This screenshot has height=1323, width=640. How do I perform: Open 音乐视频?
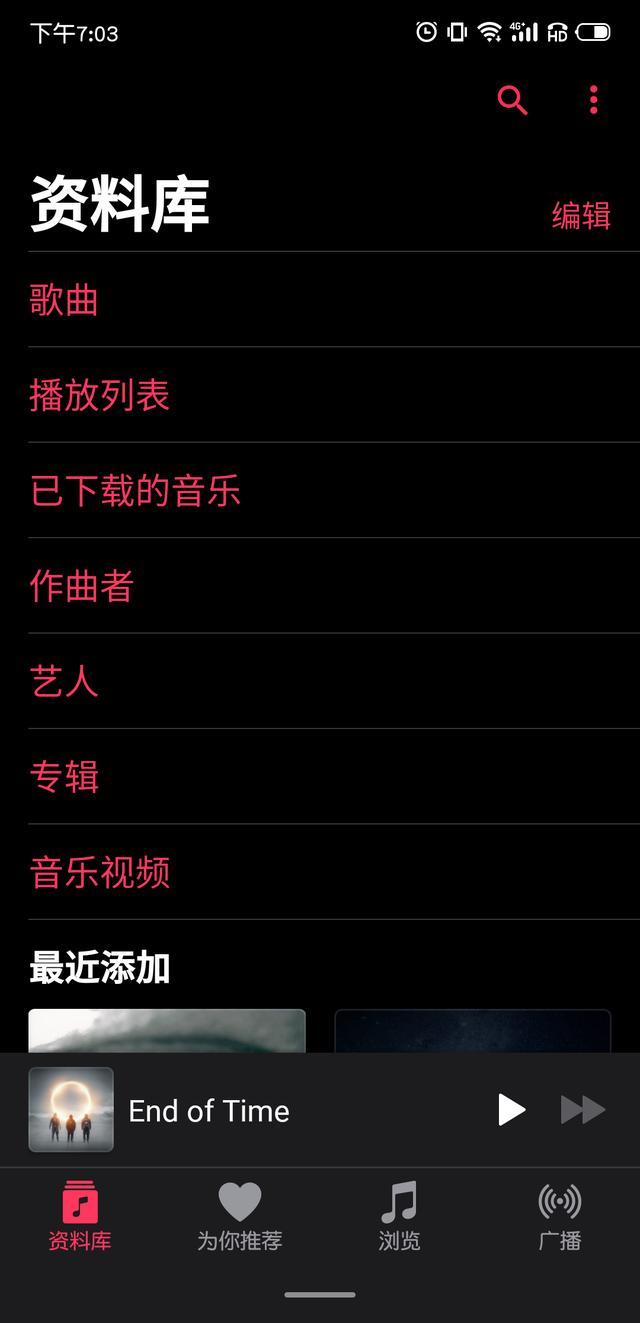pyautogui.click(x=100, y=872)
